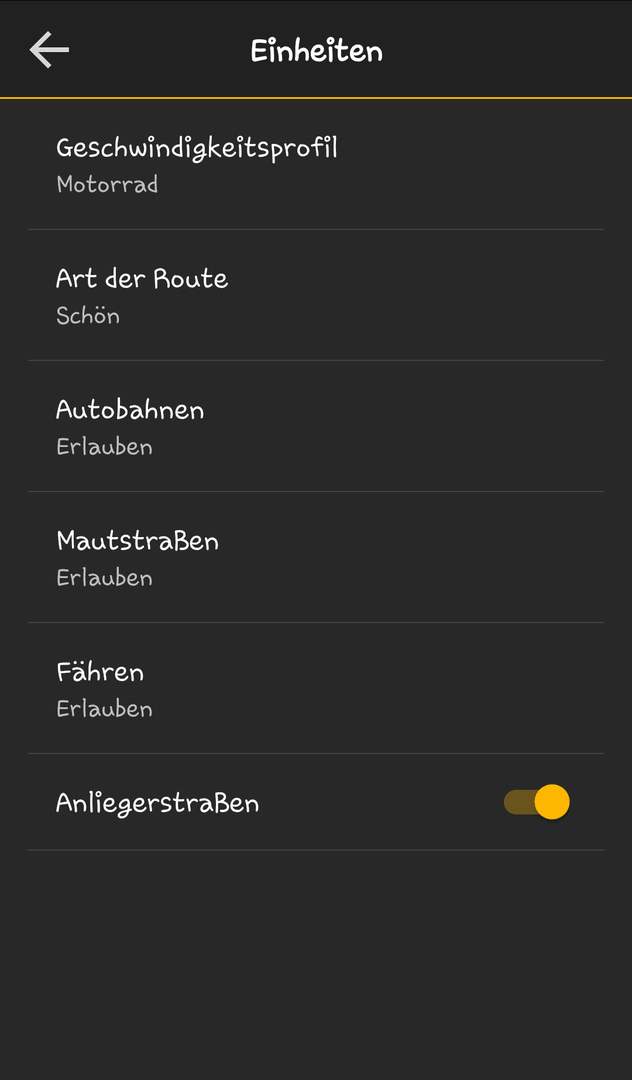The image size is (632, 1080).
Task: Open the Geschwindigkeitsprofil setting
Action: point(316,164)
